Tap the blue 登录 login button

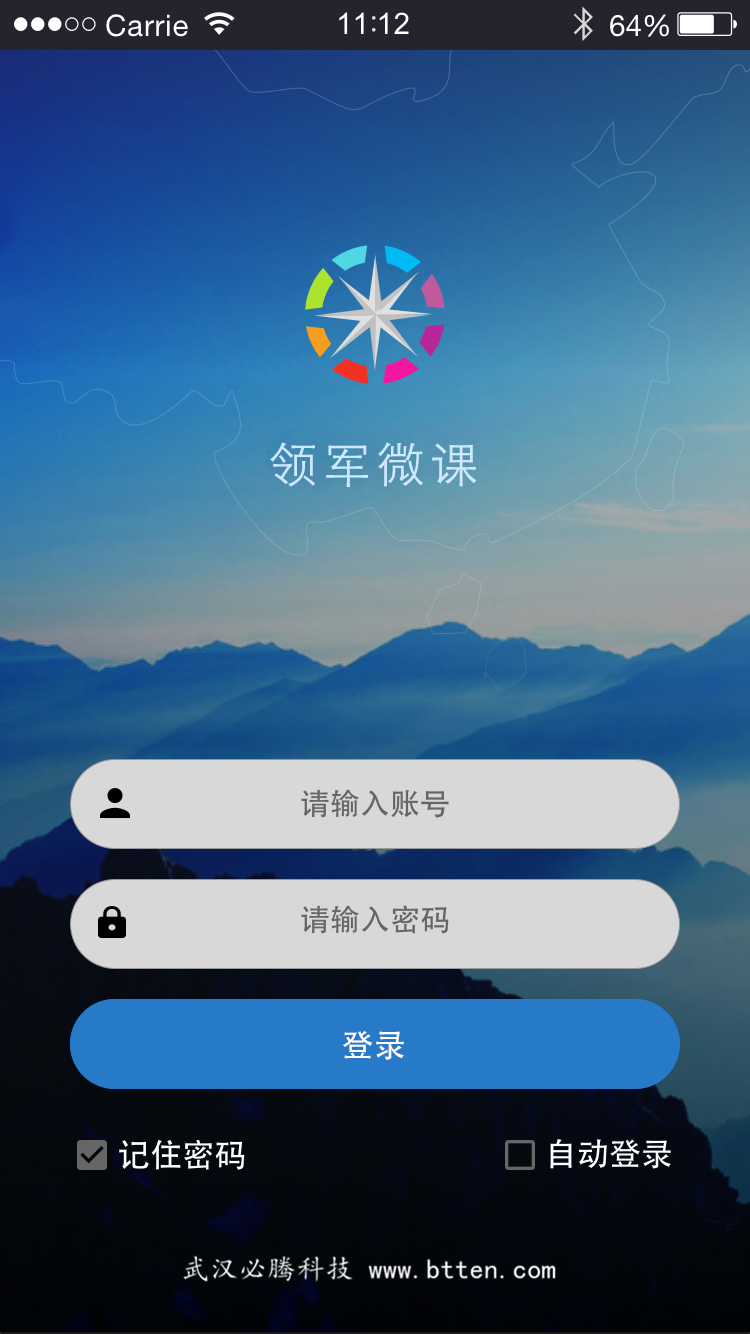(375, 1045)
